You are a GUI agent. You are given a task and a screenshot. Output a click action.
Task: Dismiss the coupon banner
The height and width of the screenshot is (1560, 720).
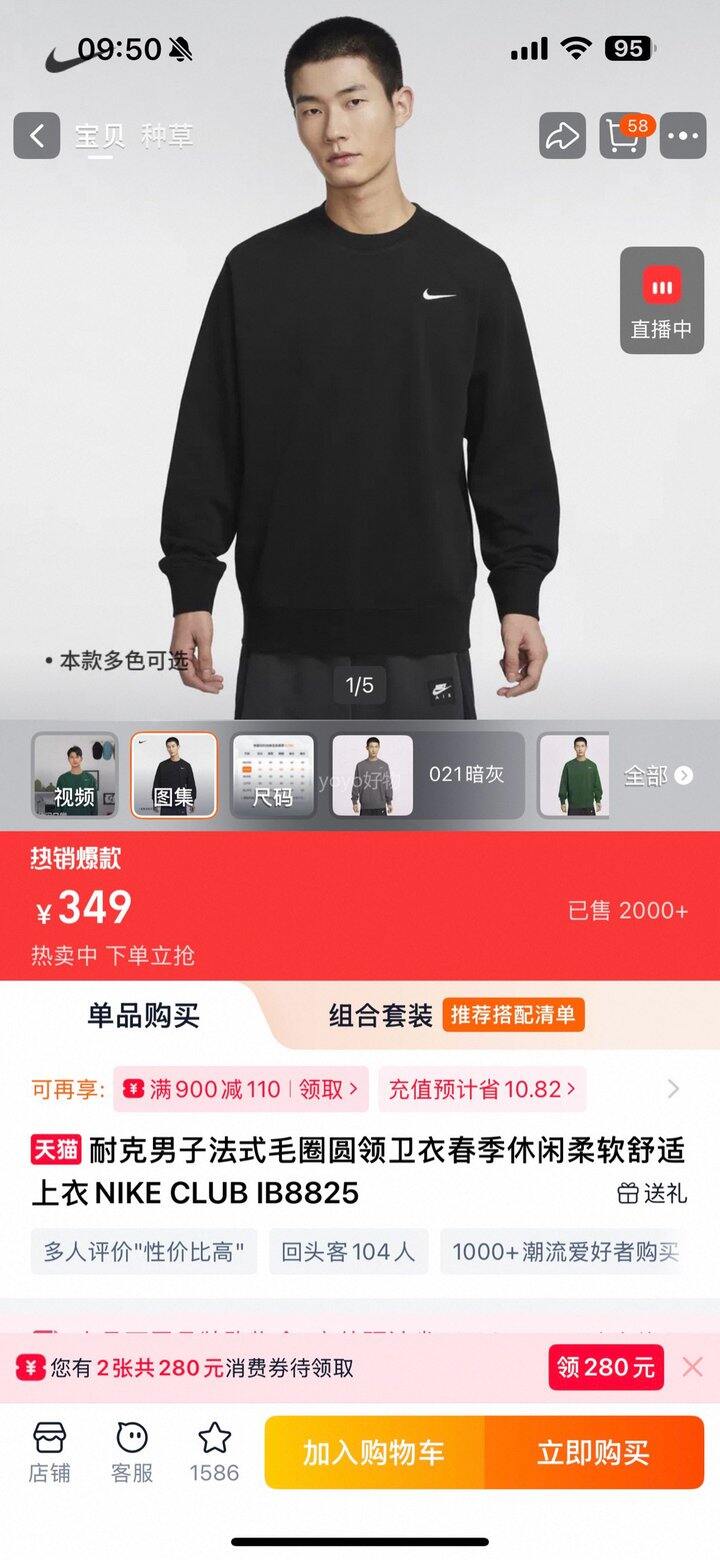[x=692, y=1367]
